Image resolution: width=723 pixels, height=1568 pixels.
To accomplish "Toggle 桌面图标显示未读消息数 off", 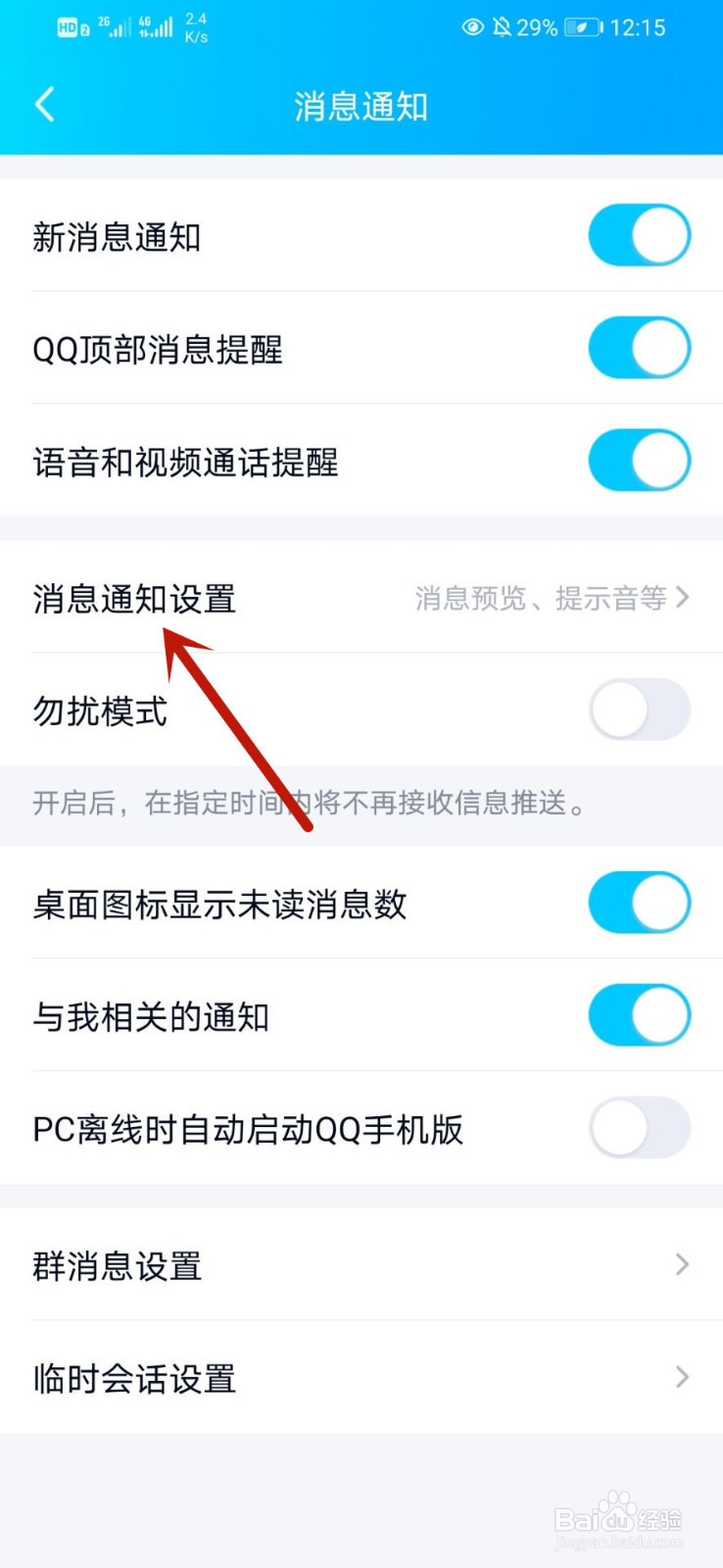I will point(639,902).
